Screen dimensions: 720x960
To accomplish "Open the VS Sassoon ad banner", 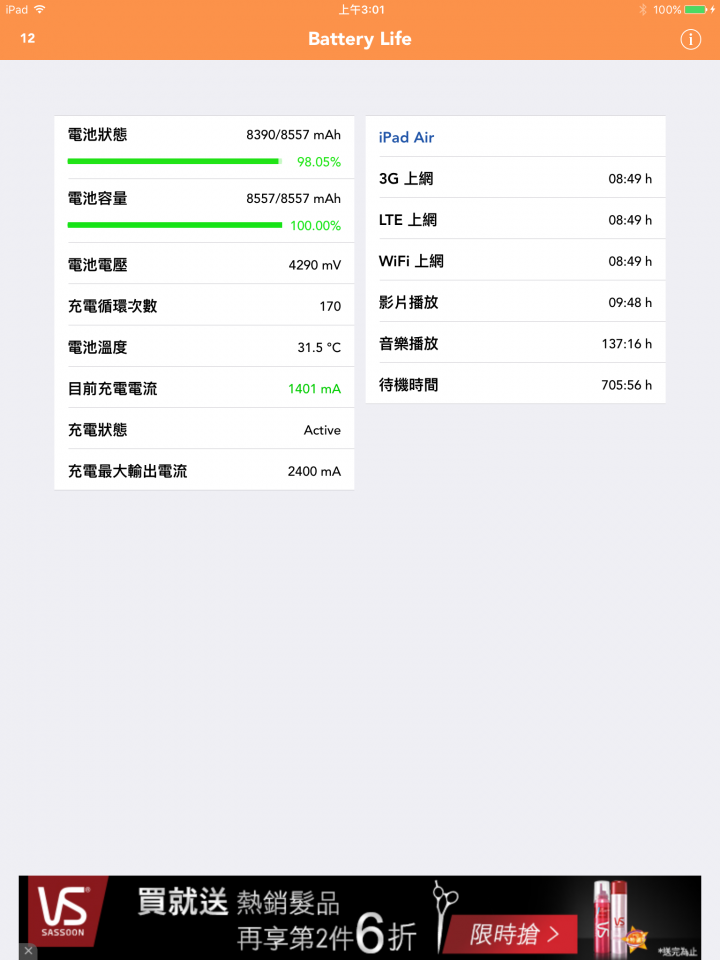I will pyautogui.click(x=360, y=917).
